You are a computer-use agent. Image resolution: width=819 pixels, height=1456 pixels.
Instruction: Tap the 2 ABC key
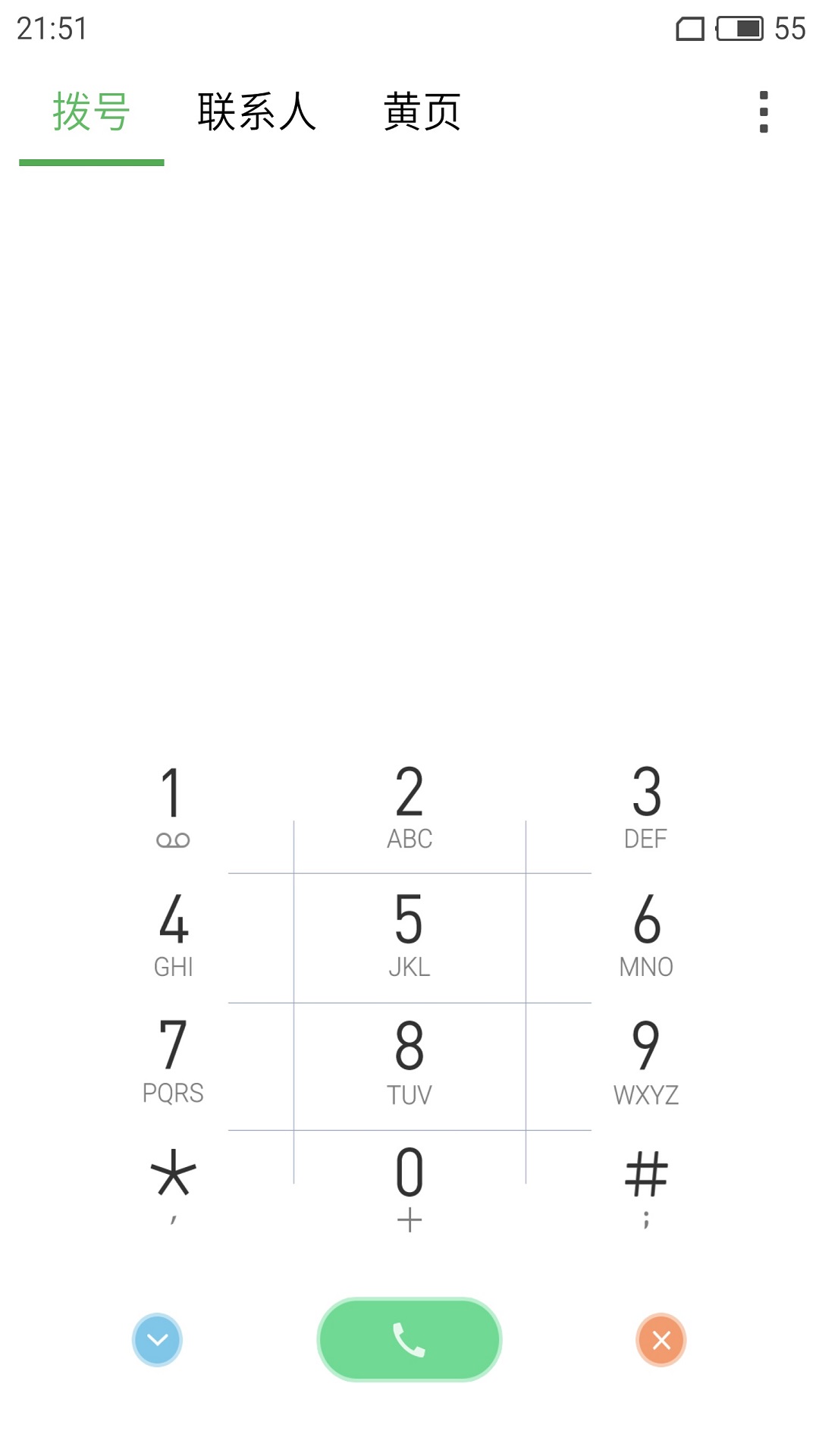(409, 807)
